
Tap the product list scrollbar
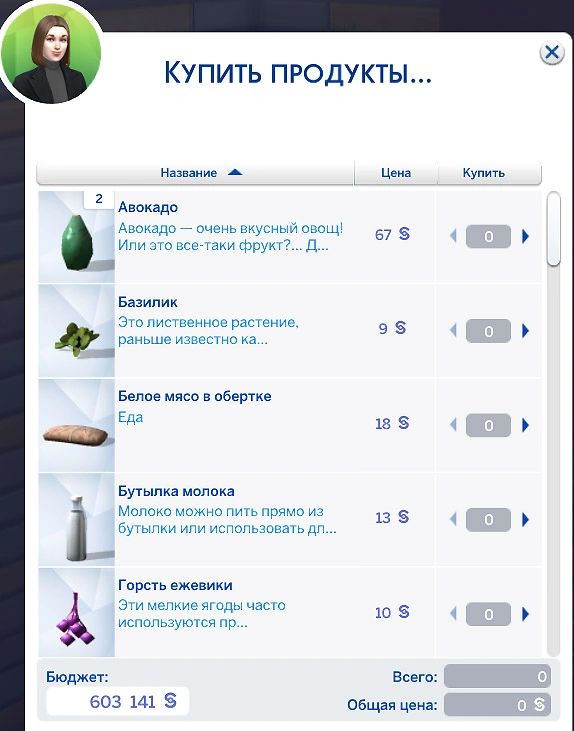tap(553, 423)
